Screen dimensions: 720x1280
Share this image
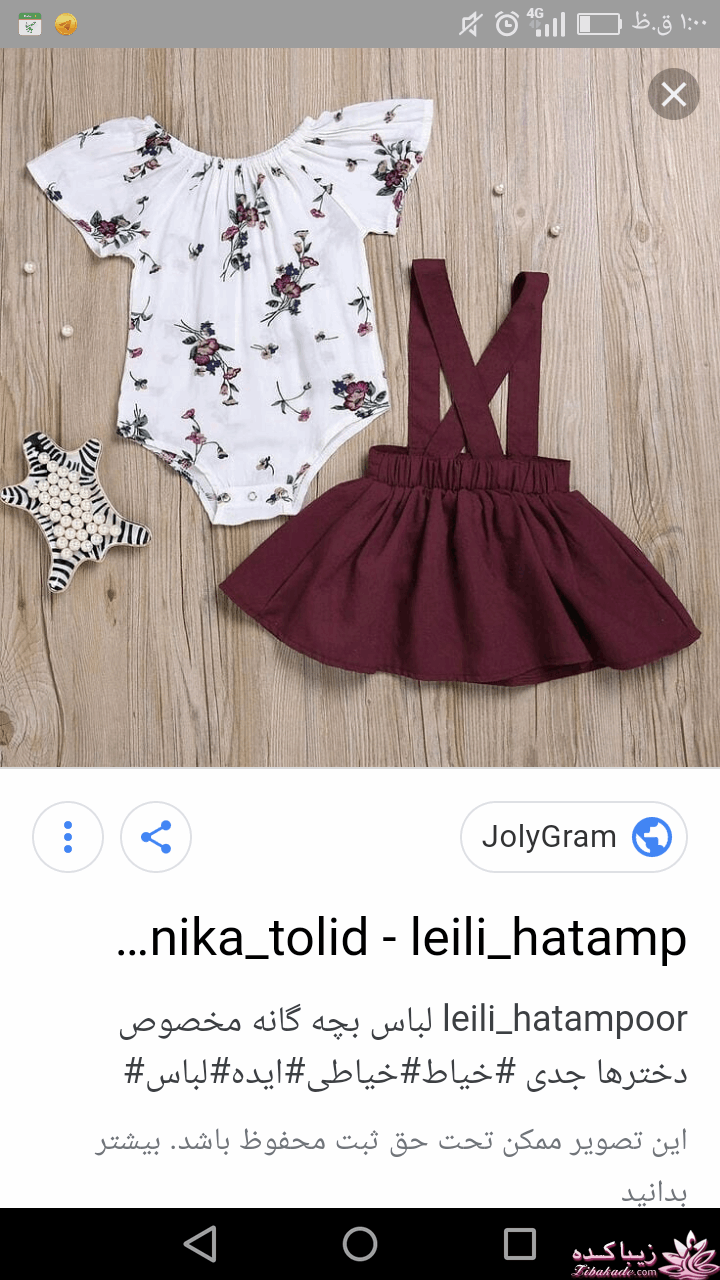tap(156, 836)
